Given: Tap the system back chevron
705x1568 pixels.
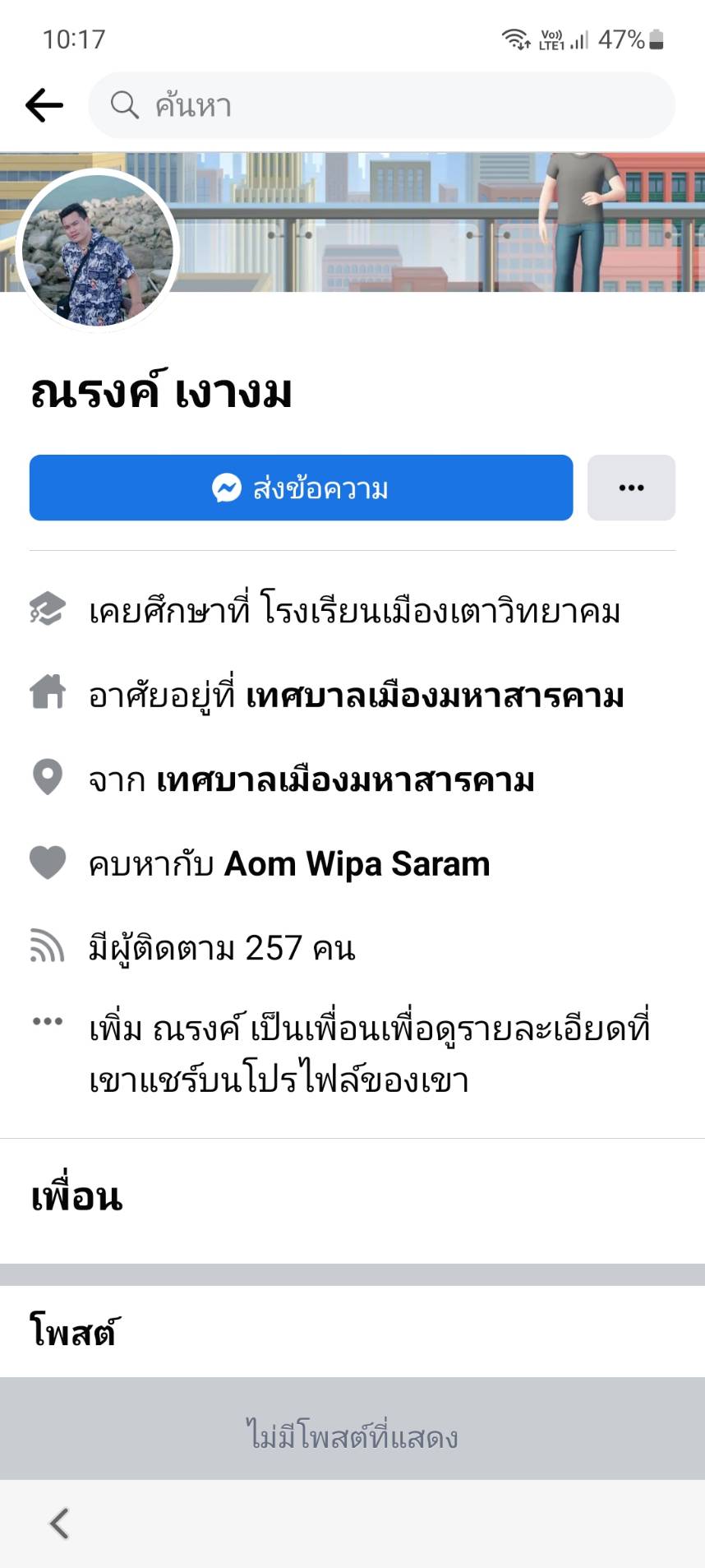Looking at the screenshot, I should [59, 1523].
